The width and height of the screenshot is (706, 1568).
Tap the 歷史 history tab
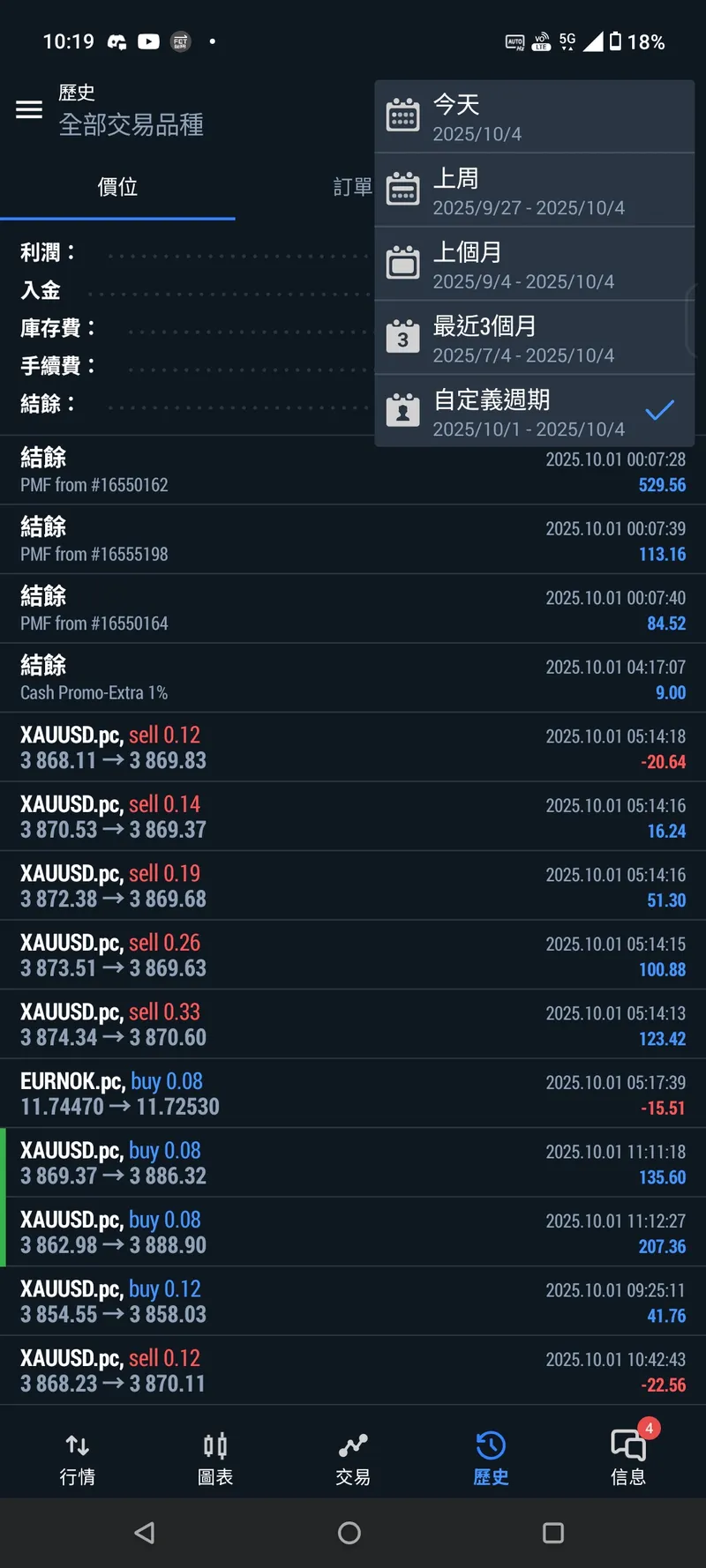pyautogui.click(x=491, y=1460)
